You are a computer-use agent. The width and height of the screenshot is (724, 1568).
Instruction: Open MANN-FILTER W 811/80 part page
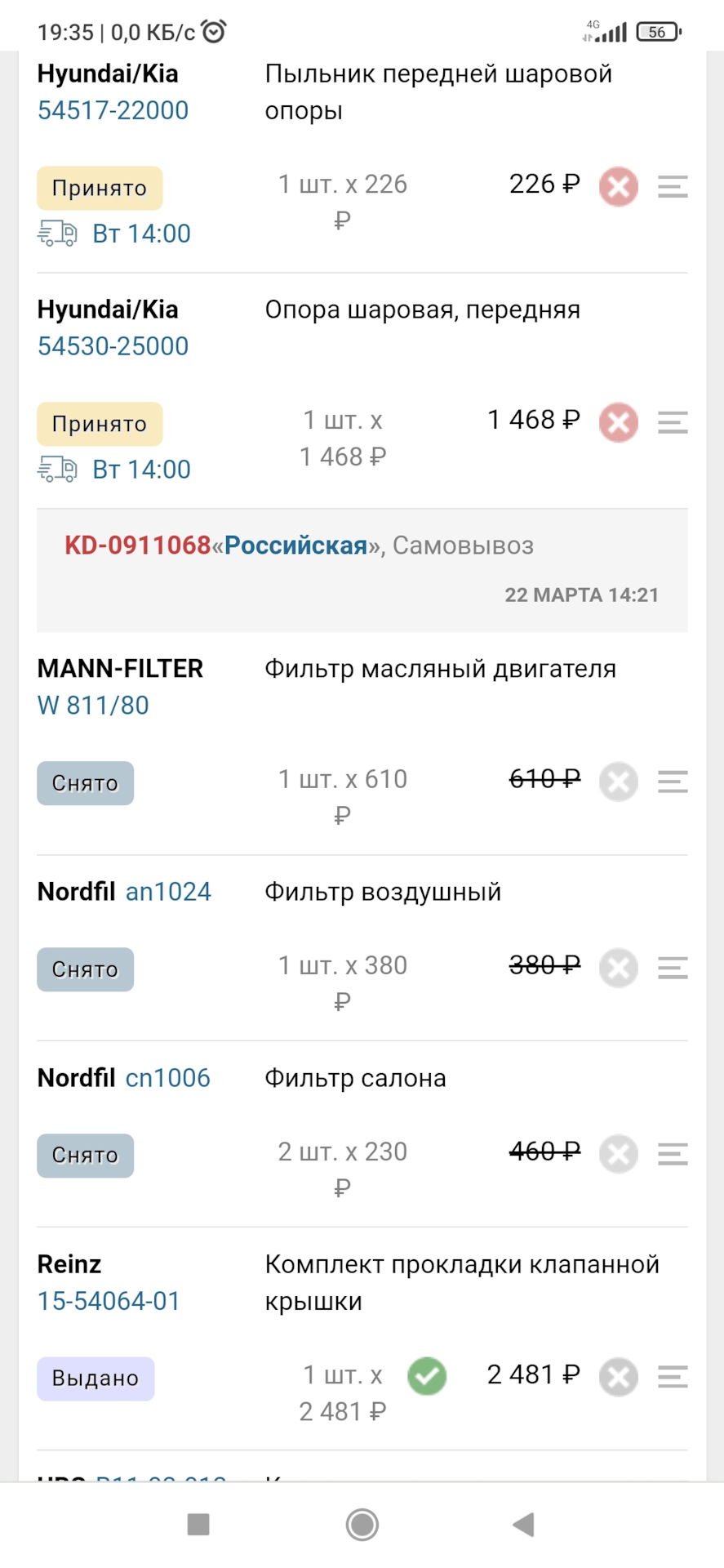point(92,706)
